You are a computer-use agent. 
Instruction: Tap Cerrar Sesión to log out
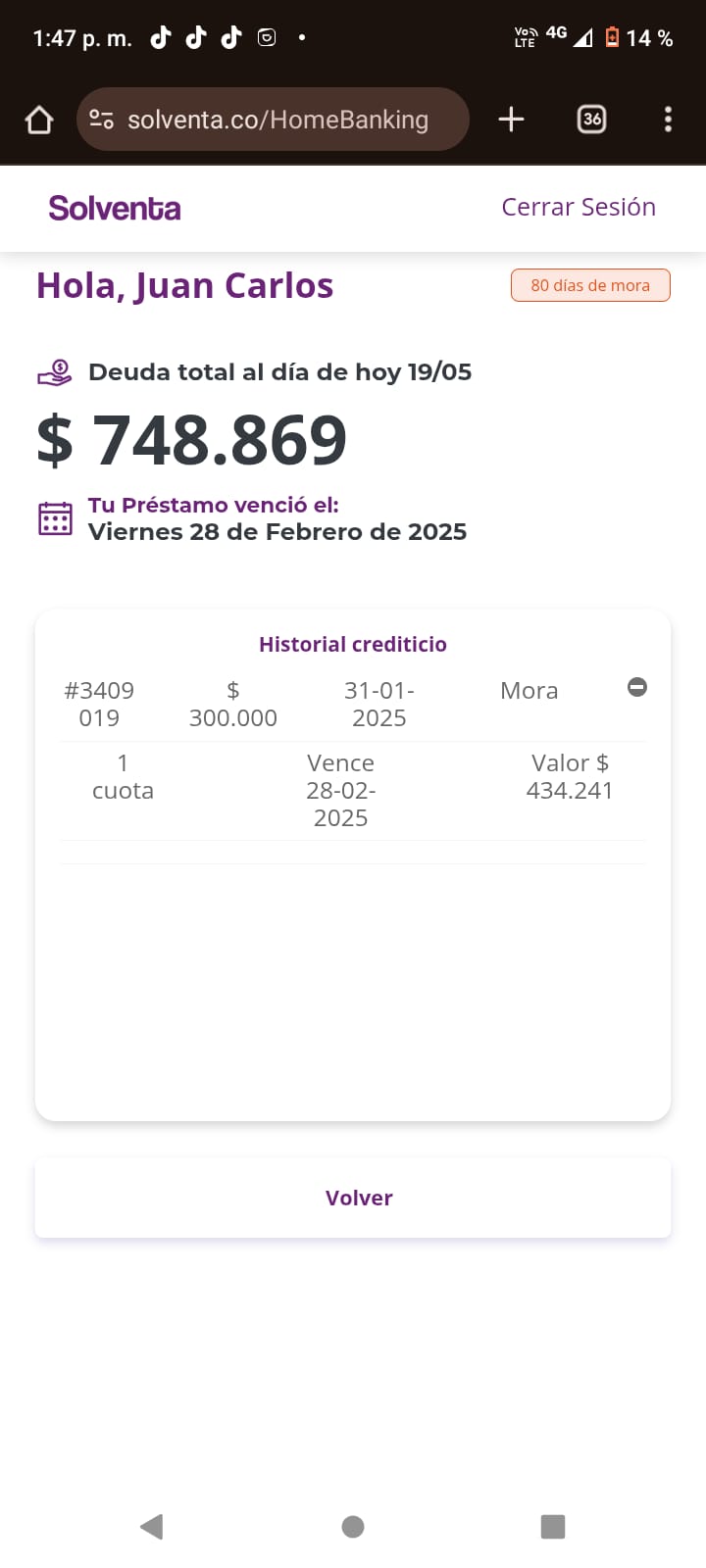tap(578, 207)
